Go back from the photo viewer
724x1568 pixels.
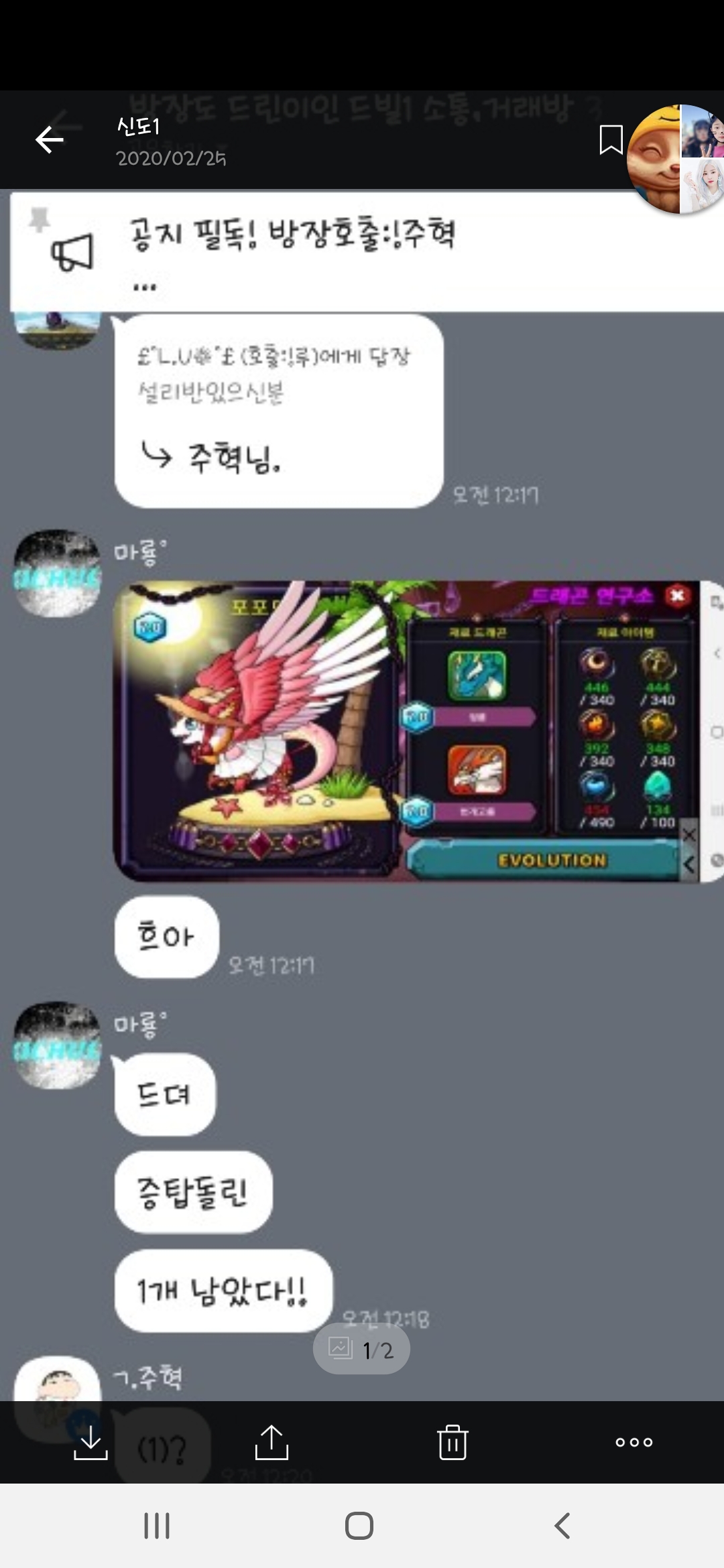(x=50, y=139)
